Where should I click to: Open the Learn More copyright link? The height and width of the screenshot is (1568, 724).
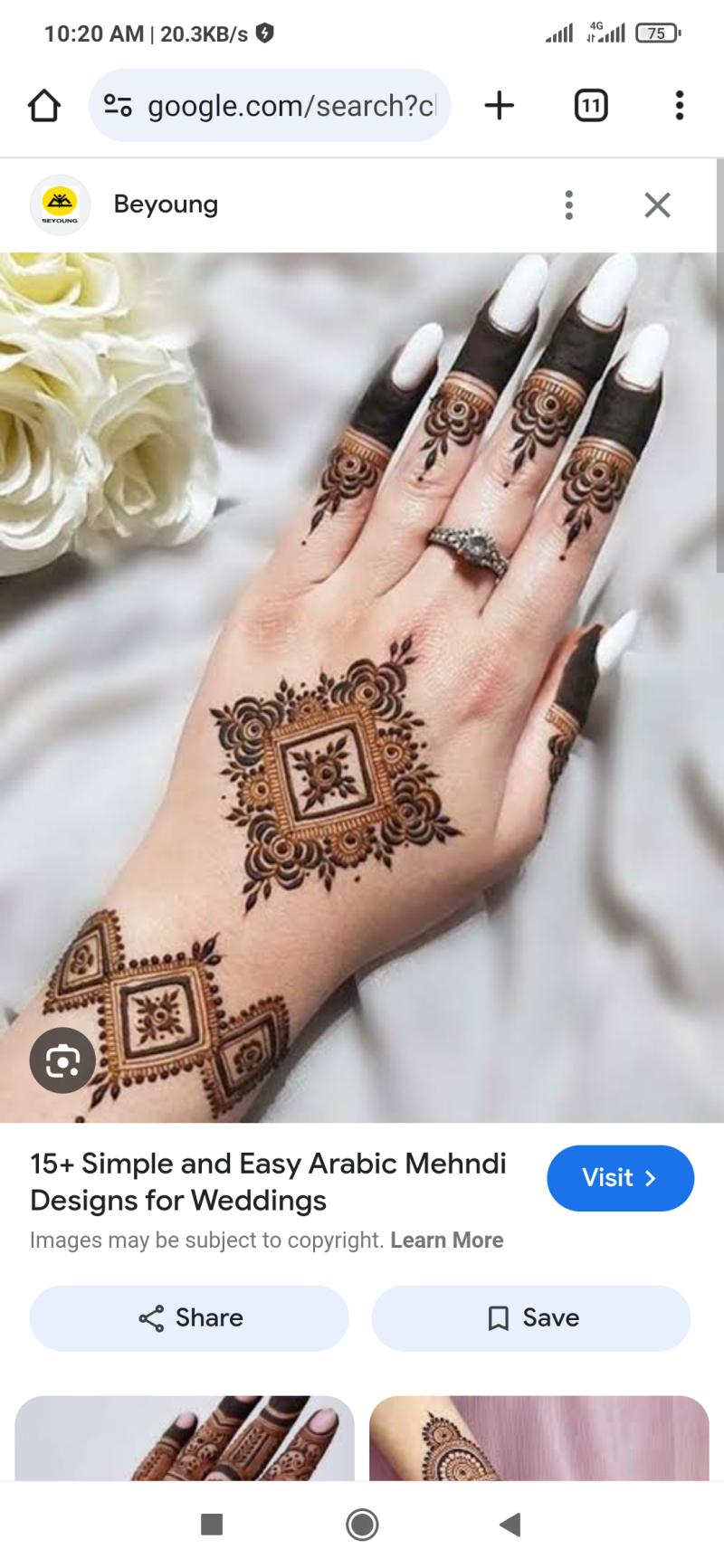click(x=447, y=1240)
